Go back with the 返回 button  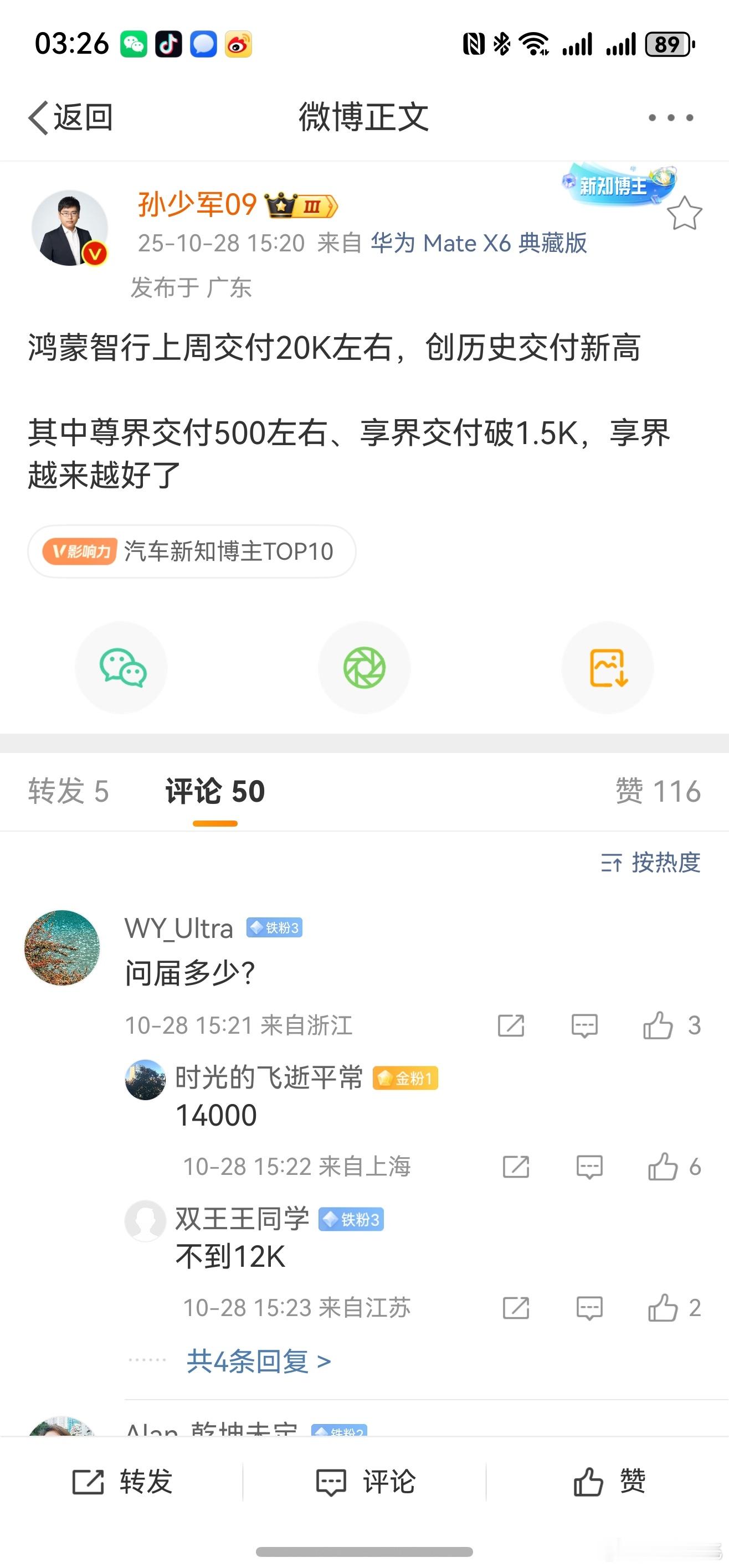click(70, 117)
